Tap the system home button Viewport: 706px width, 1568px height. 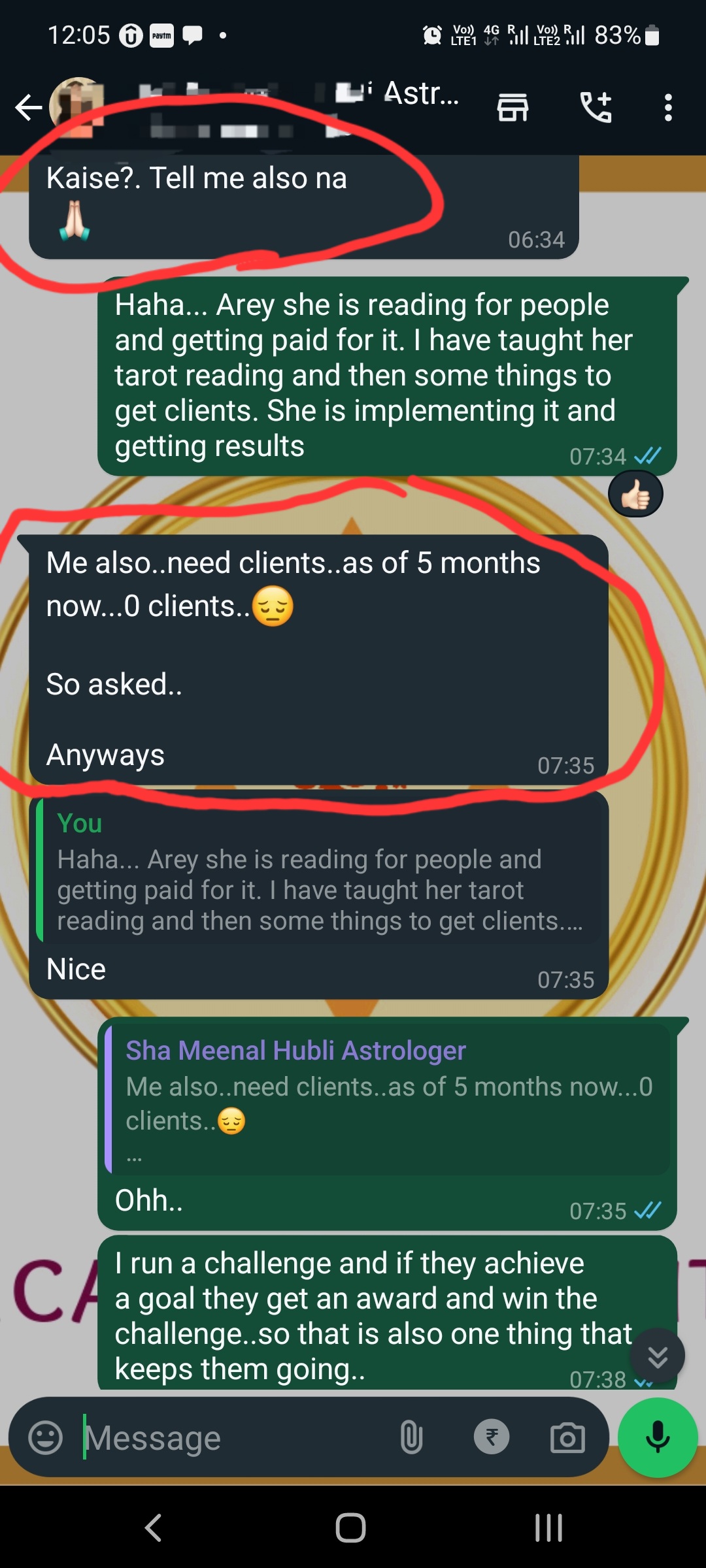coord(351,1527)
